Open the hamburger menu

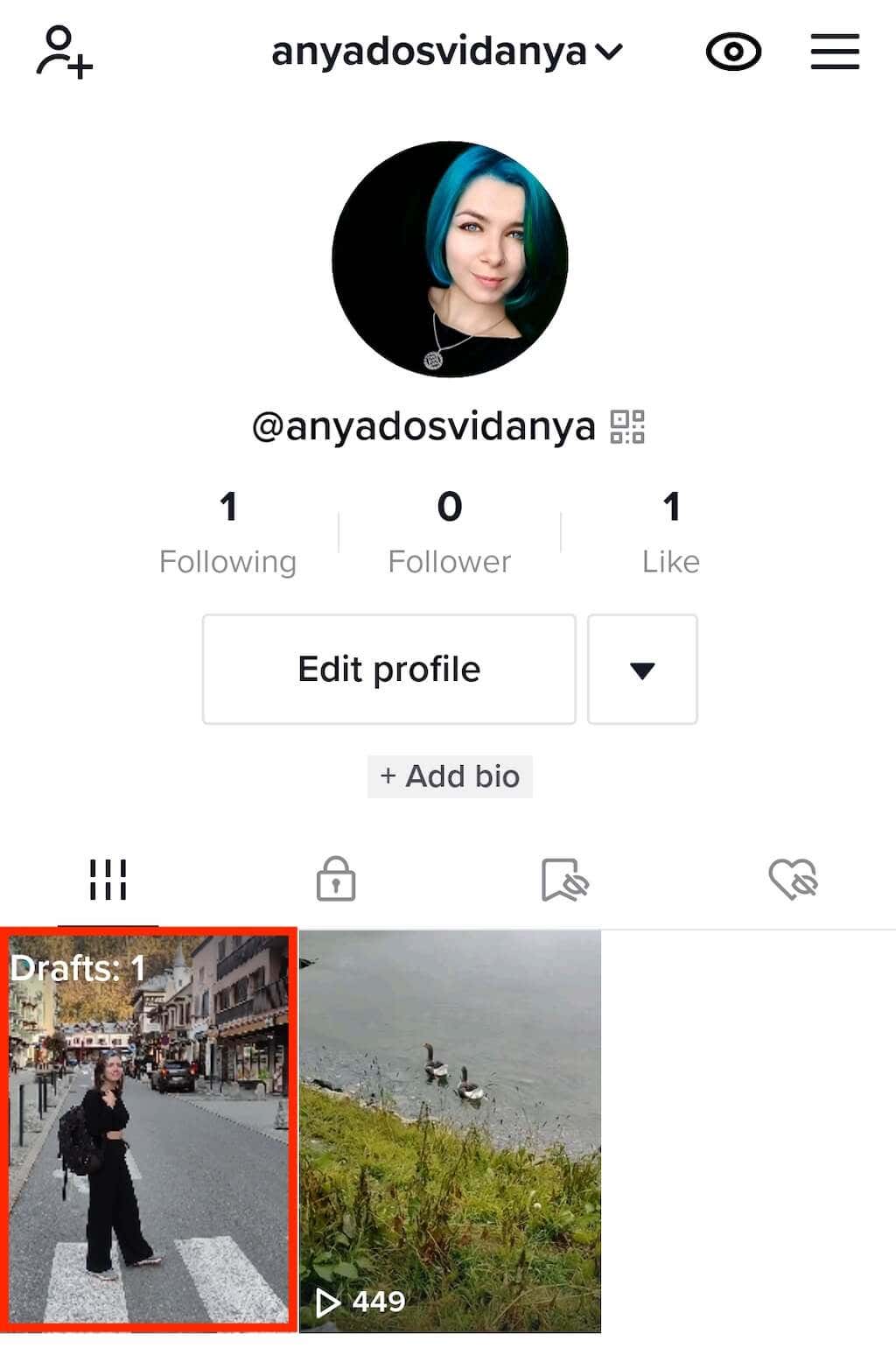(x=835, y=53)
